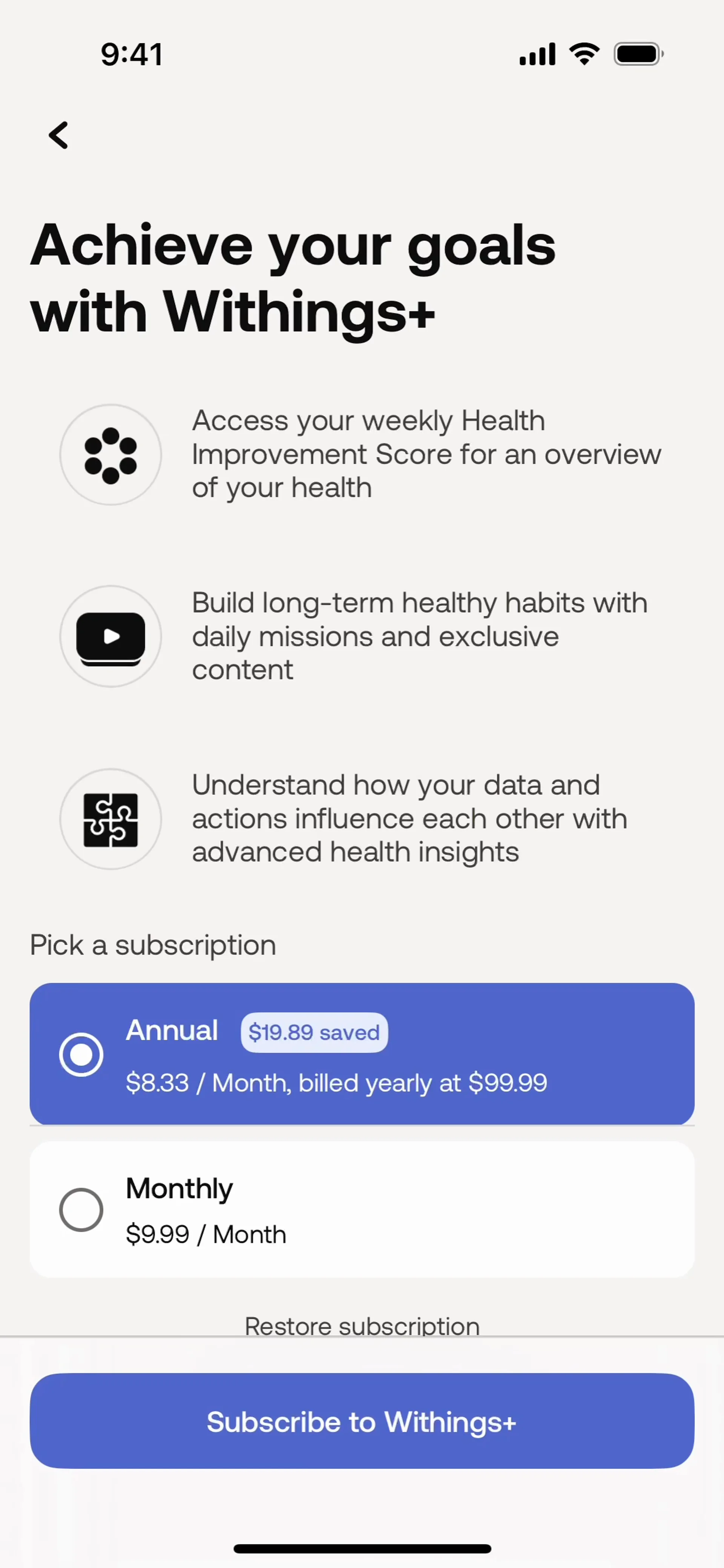The height and width of the screenshot is (1568, 724).
Task: Select the Annual subscription plan
Action: coord(362,1054)
